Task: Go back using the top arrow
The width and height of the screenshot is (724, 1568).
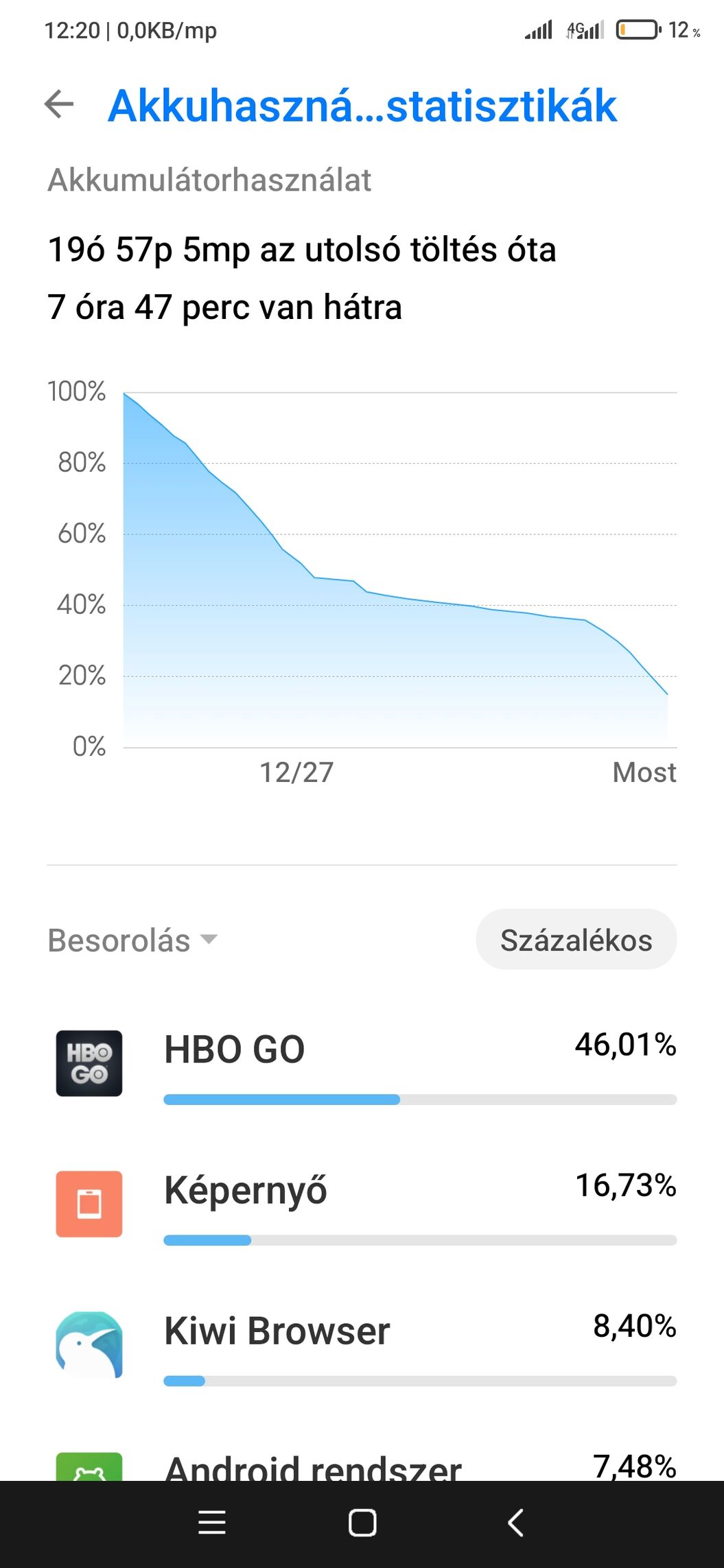Action: click(x=60, y=105)
